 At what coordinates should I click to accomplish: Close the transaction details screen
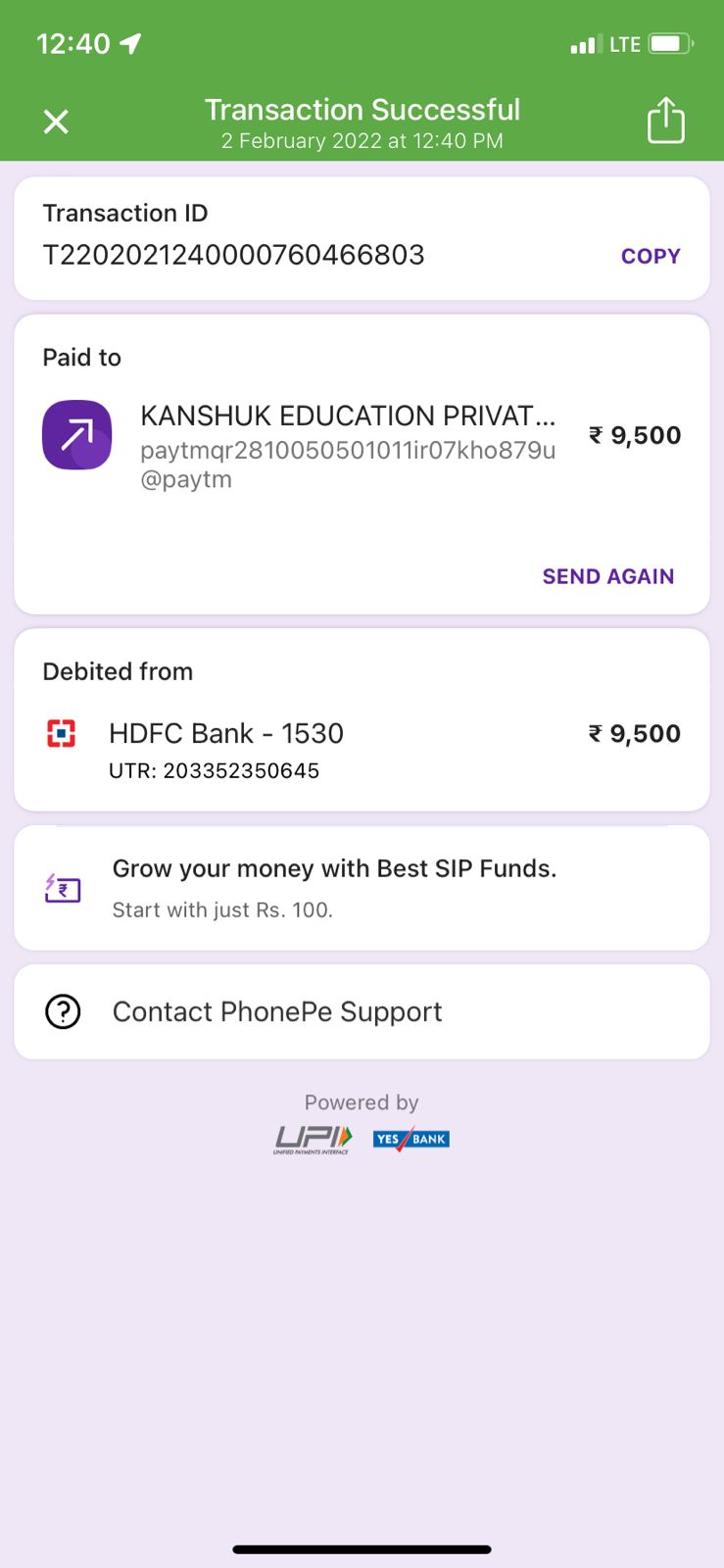[56, 122]
